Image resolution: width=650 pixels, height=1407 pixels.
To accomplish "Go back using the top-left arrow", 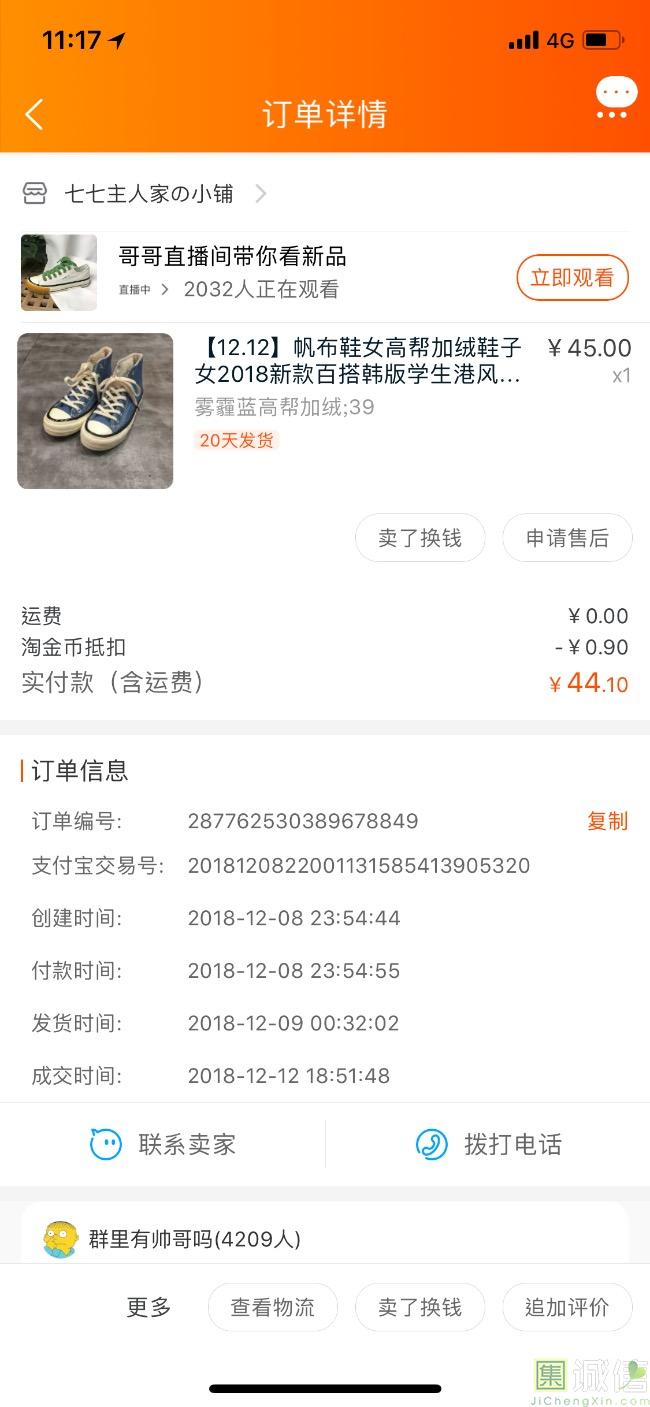I will coord(34,114).
